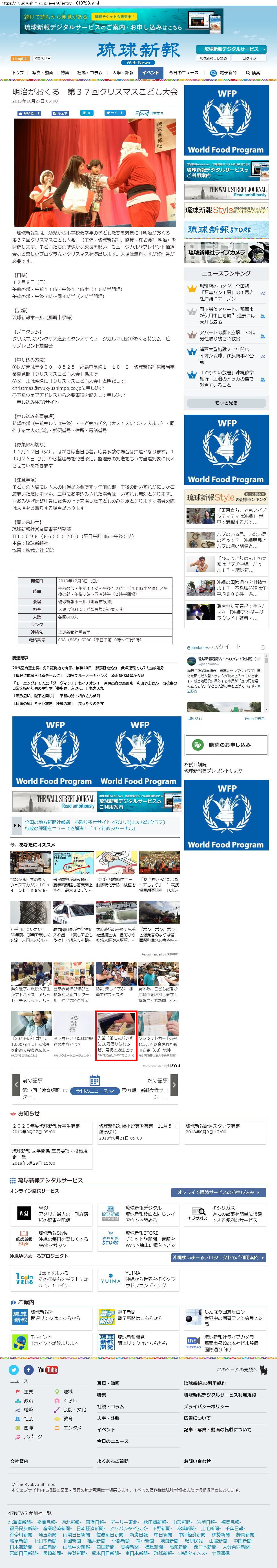Share the article on Facebook with シェア
The image size is (277, 1568).
(60, 113)
